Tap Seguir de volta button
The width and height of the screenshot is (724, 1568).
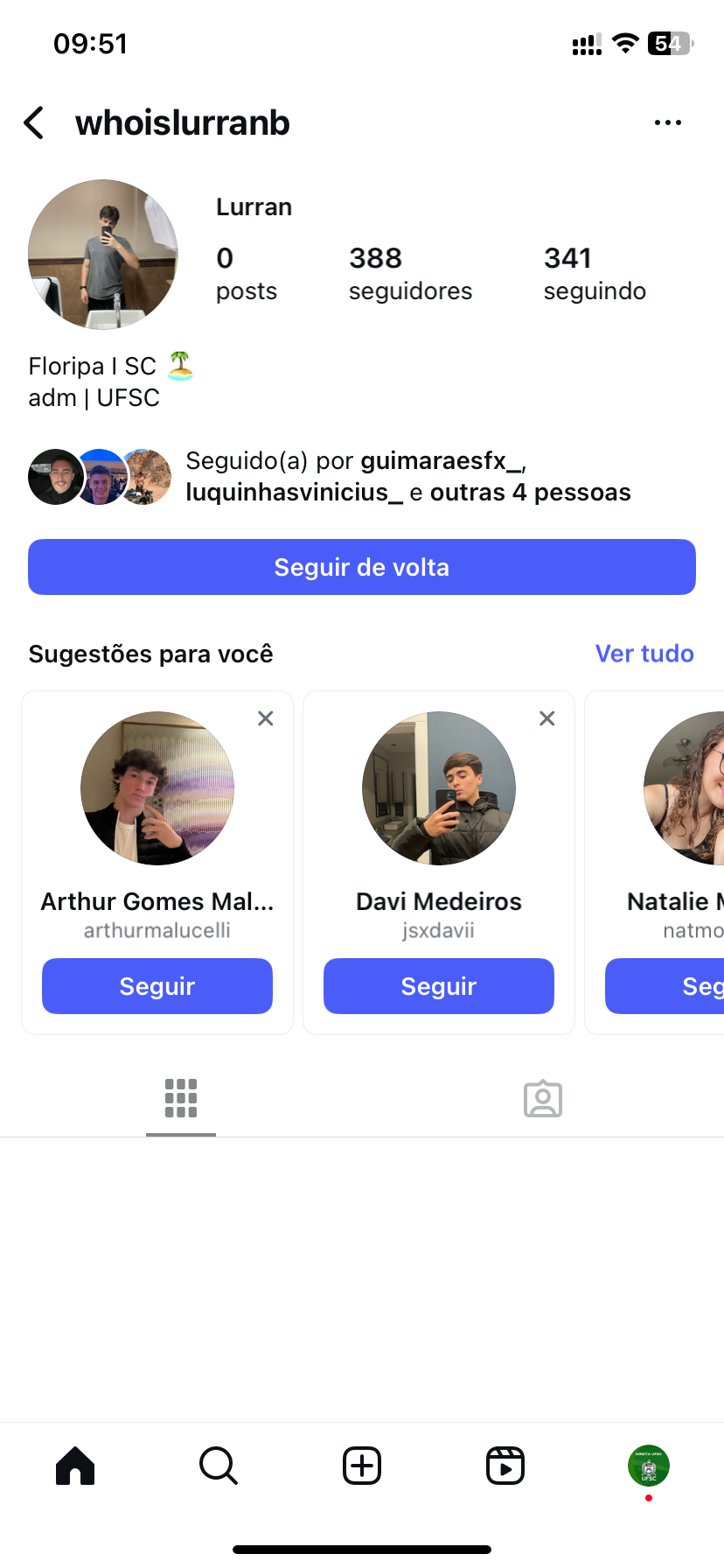click(362, 567)
